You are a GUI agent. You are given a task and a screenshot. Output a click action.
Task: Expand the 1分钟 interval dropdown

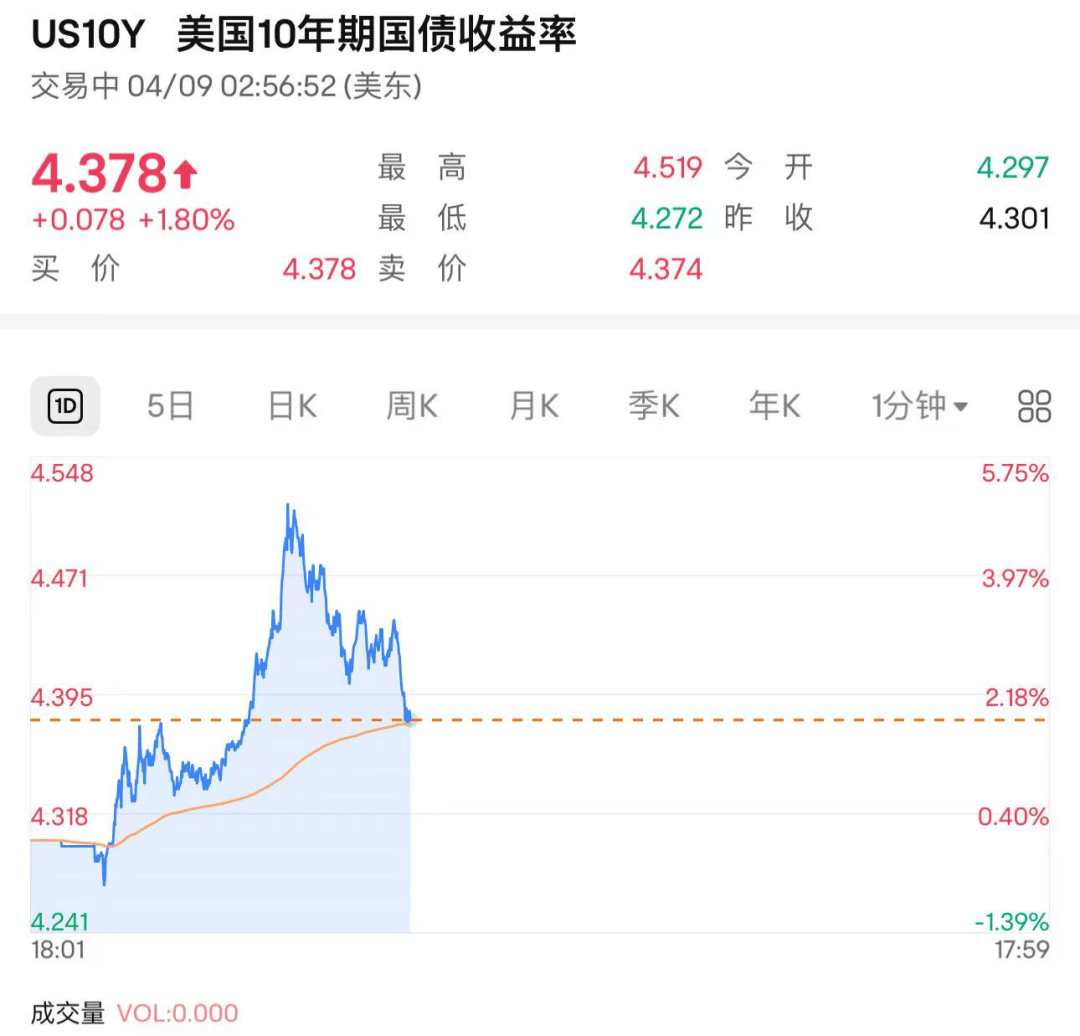919,406
